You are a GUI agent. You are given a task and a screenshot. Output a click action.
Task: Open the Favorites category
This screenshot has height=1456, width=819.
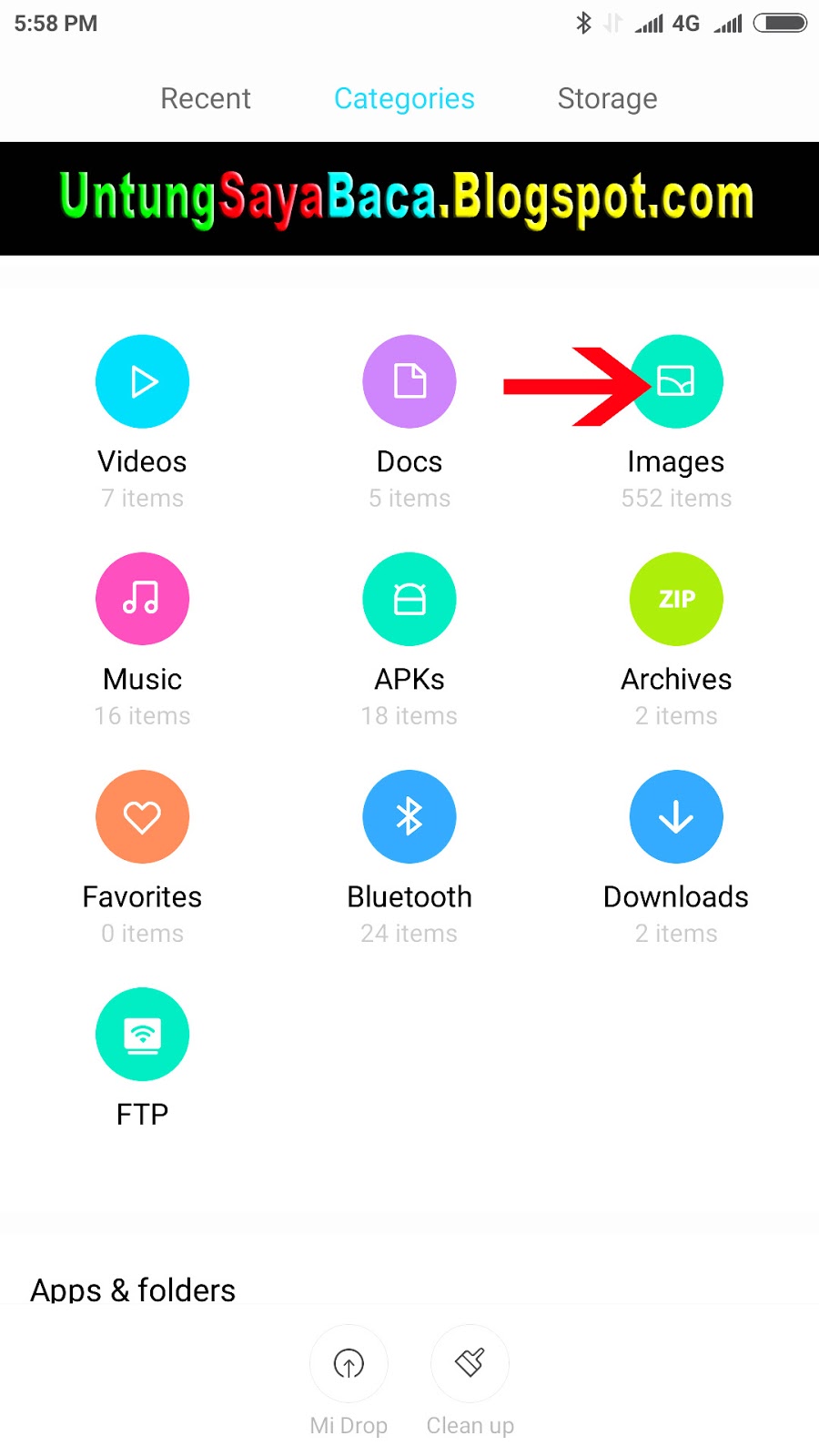point(142,817)
